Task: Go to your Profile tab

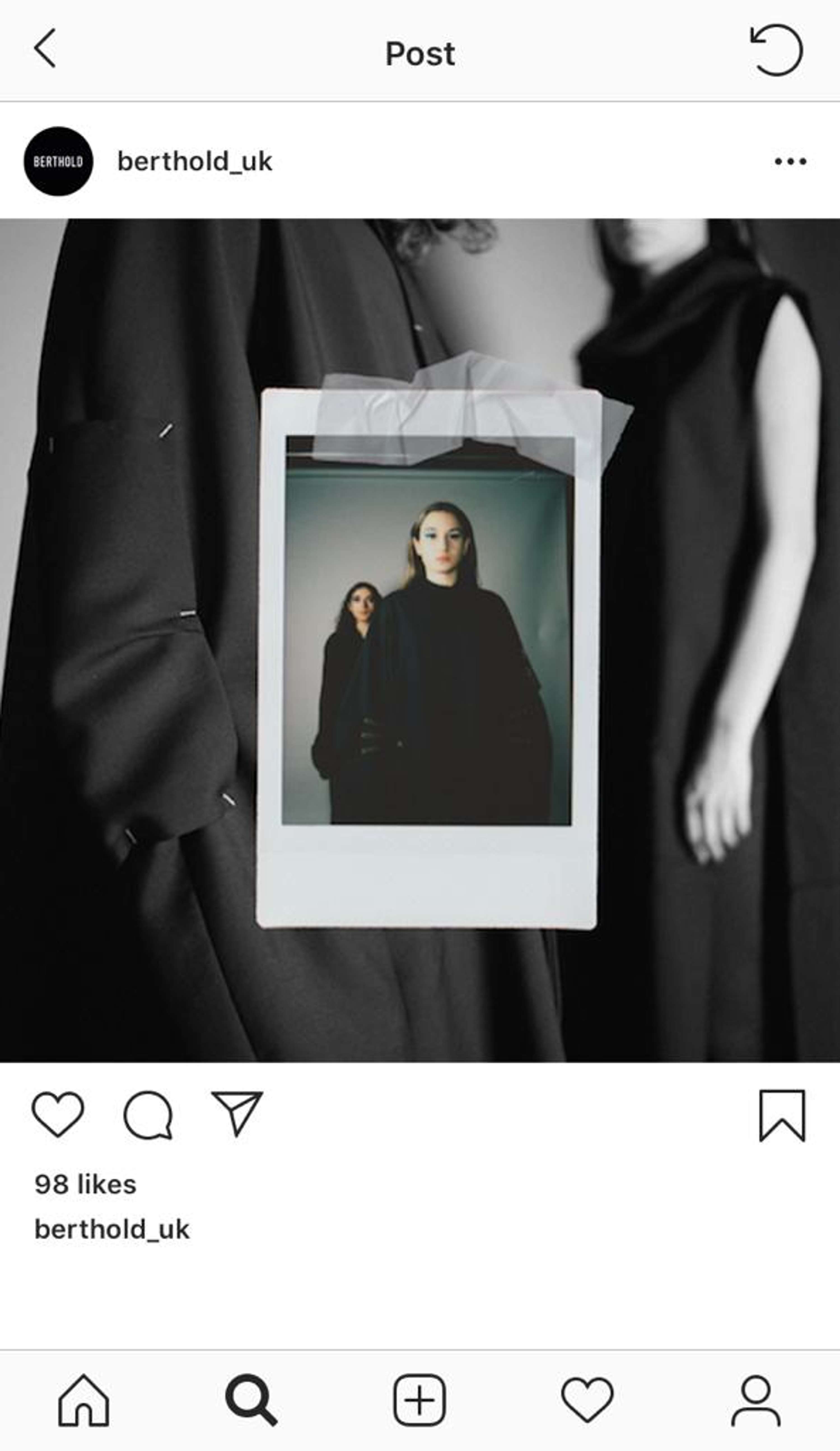Action: tap(755, 1400)
